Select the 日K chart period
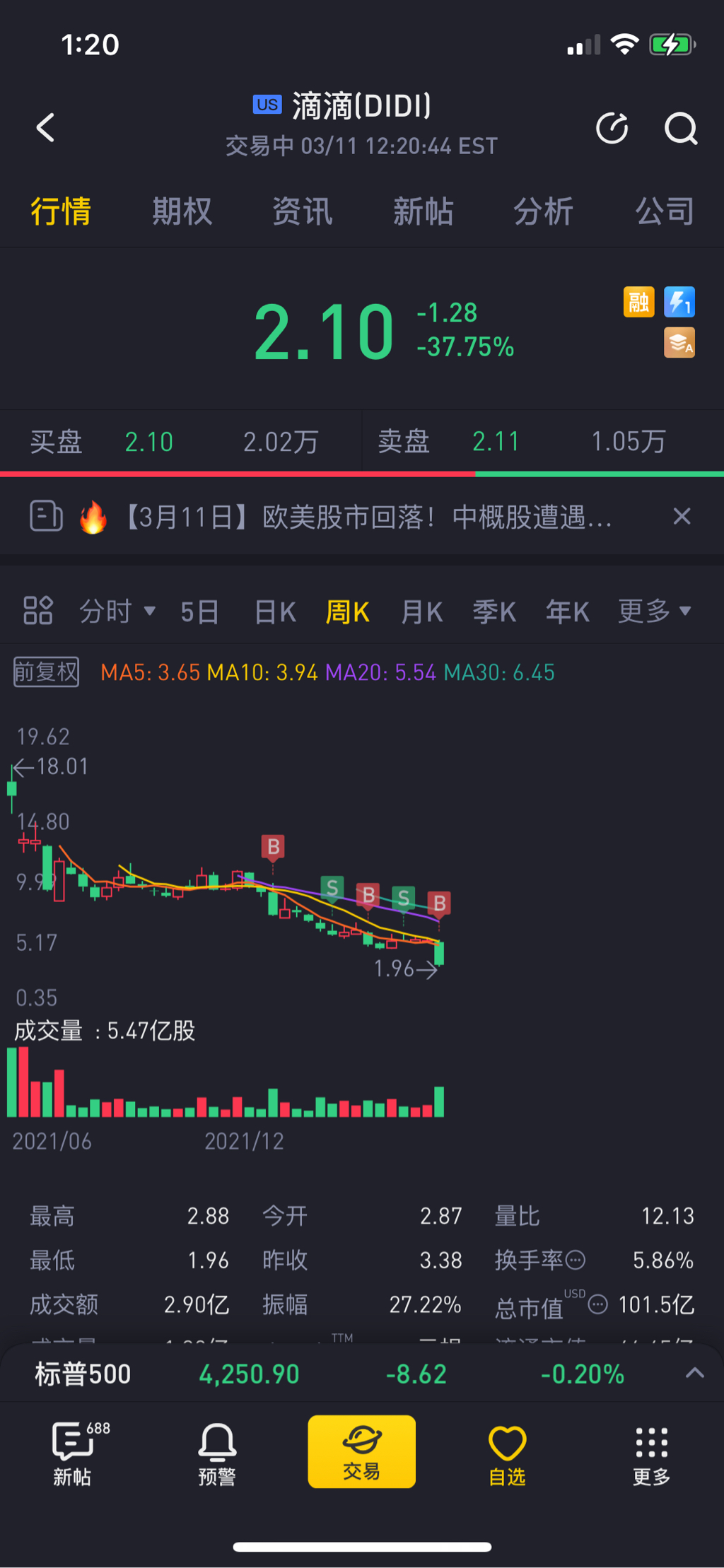 pos(275,612)
